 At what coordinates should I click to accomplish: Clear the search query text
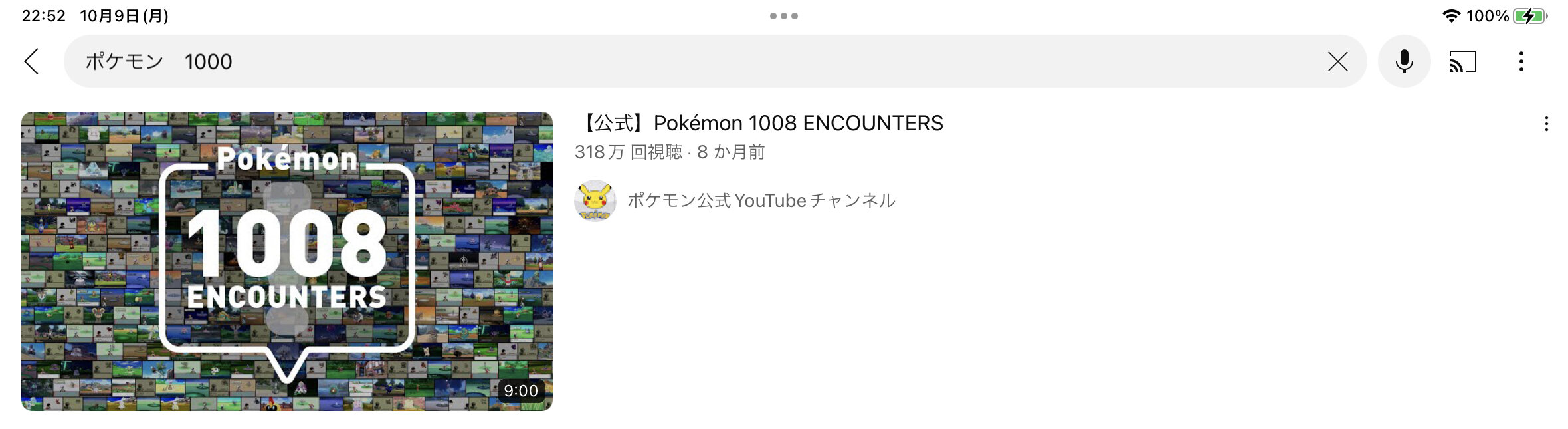(x=1337, y=61)
